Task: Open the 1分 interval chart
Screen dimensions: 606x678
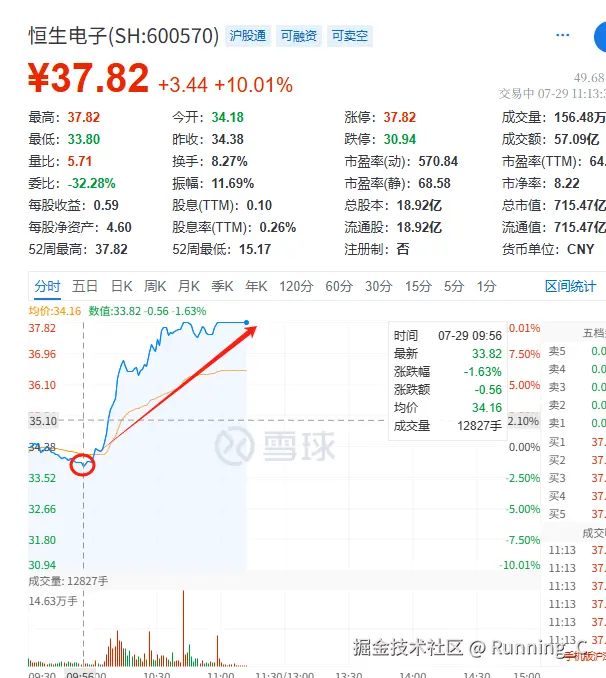Action: pyautogui.click(x=486, y=287)
